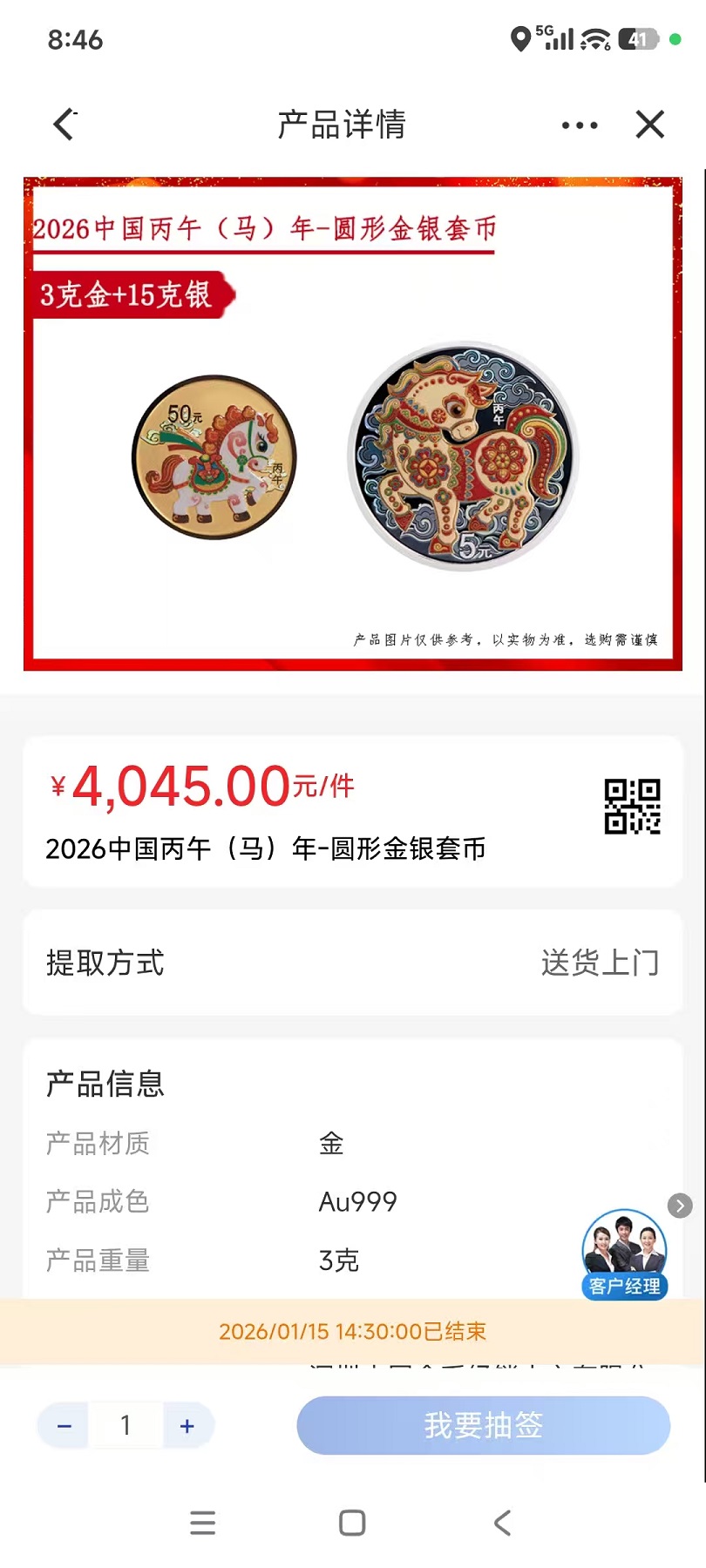The image size is (706, 1568).
Task: Tap the 我要抽签 button
Action: click(x=483, y=1425)
